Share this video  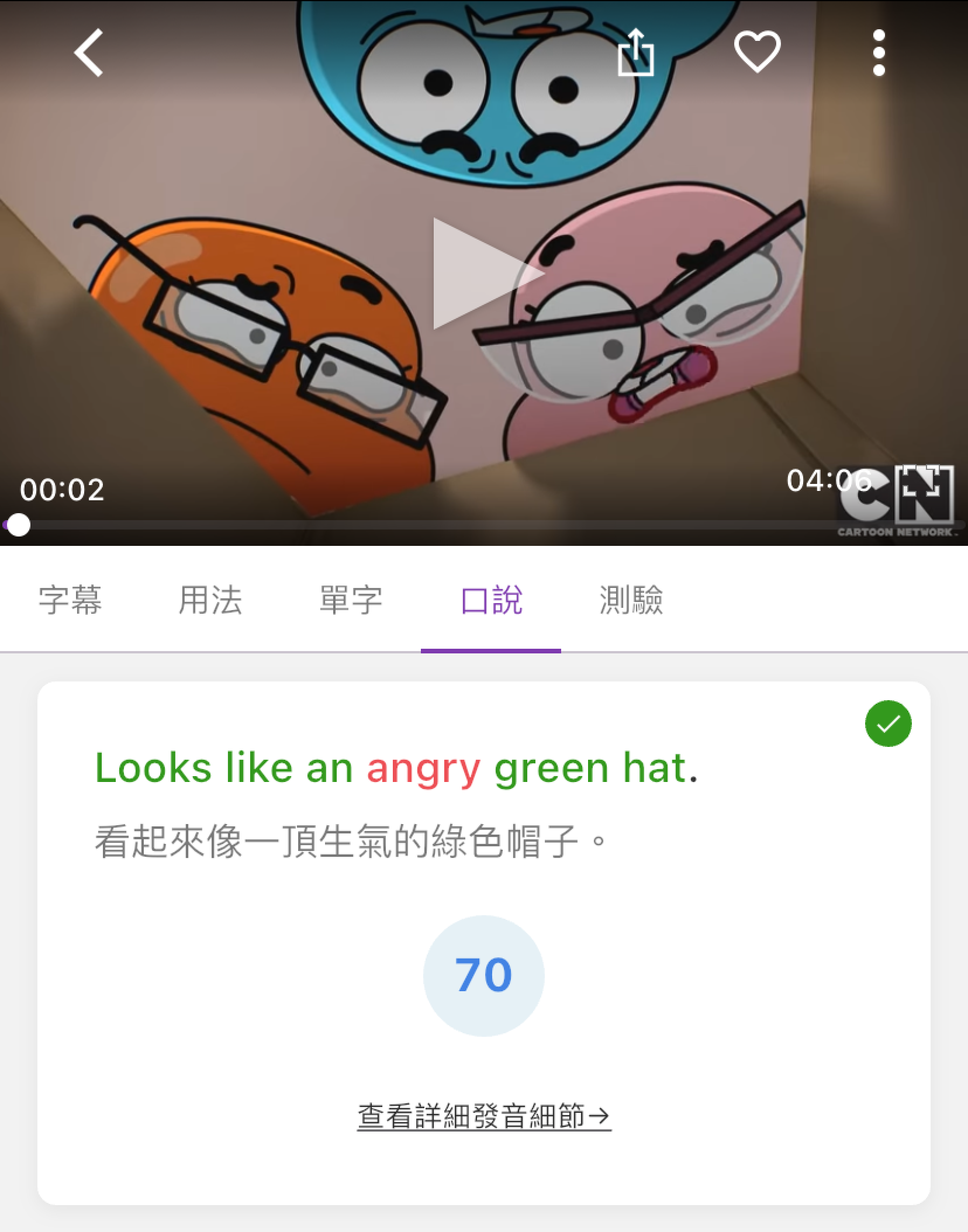(x=635, y=53)
